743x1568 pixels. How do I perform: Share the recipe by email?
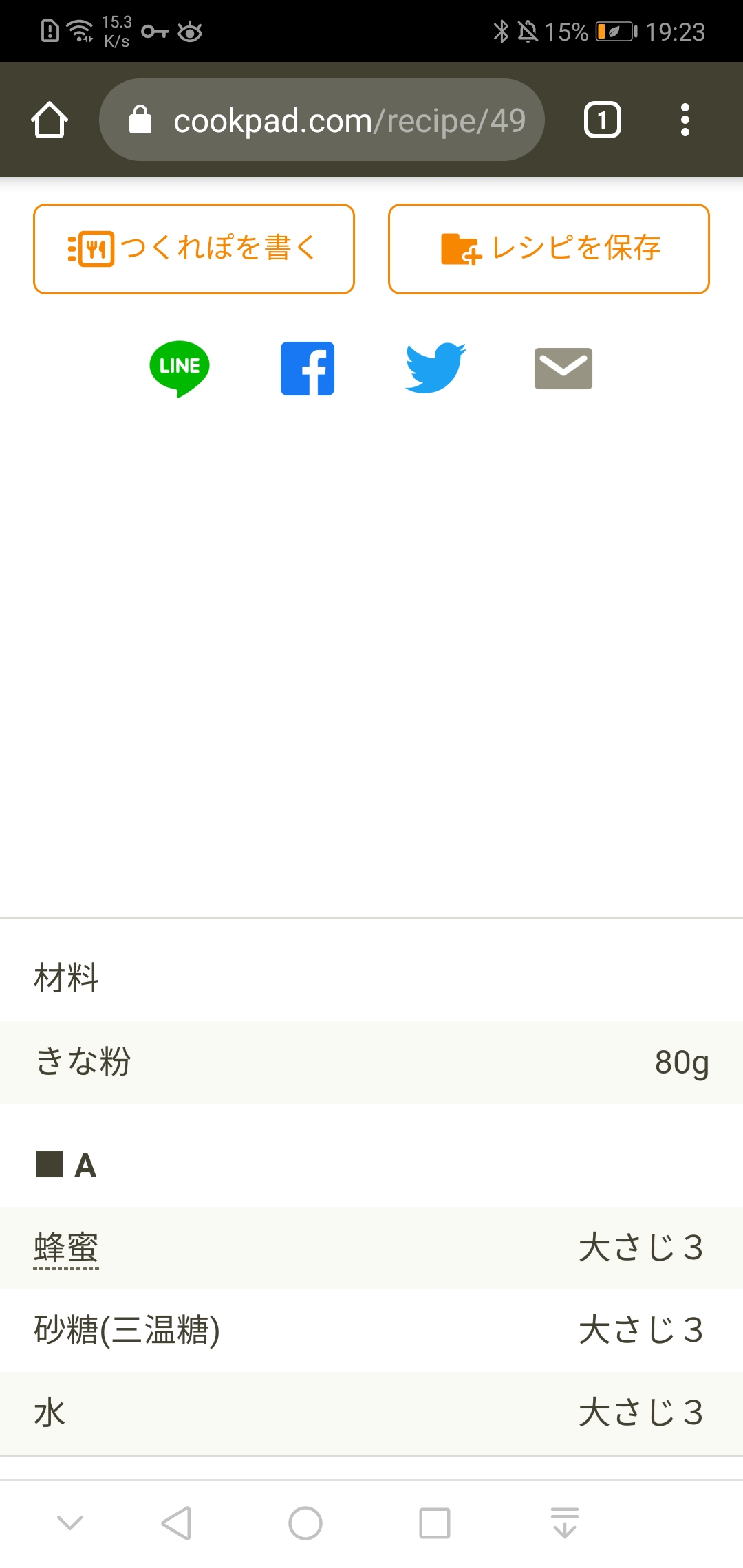(x=563, y=368)
